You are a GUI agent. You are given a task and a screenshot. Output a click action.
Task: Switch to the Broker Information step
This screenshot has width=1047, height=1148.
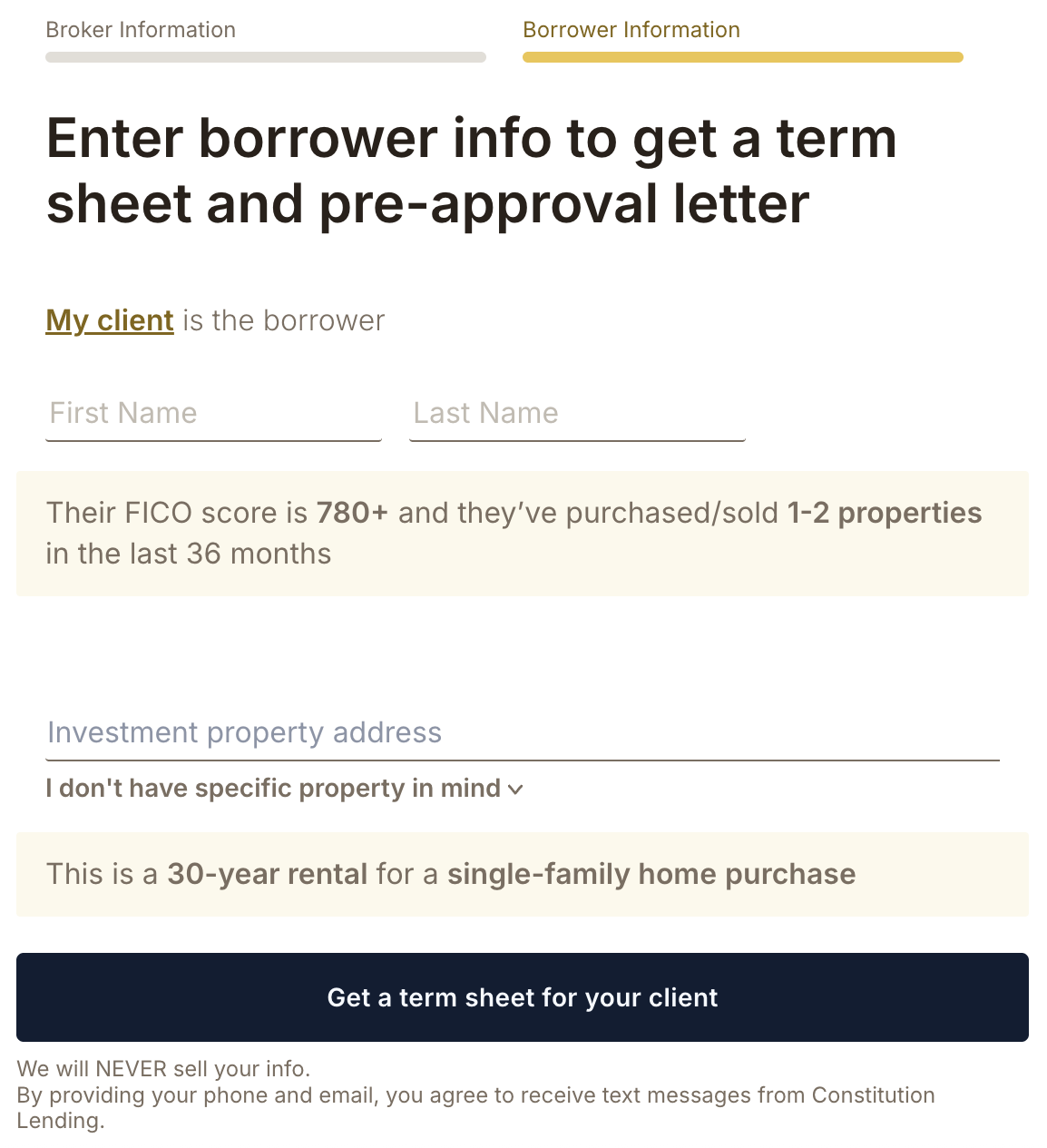point(140,30)
